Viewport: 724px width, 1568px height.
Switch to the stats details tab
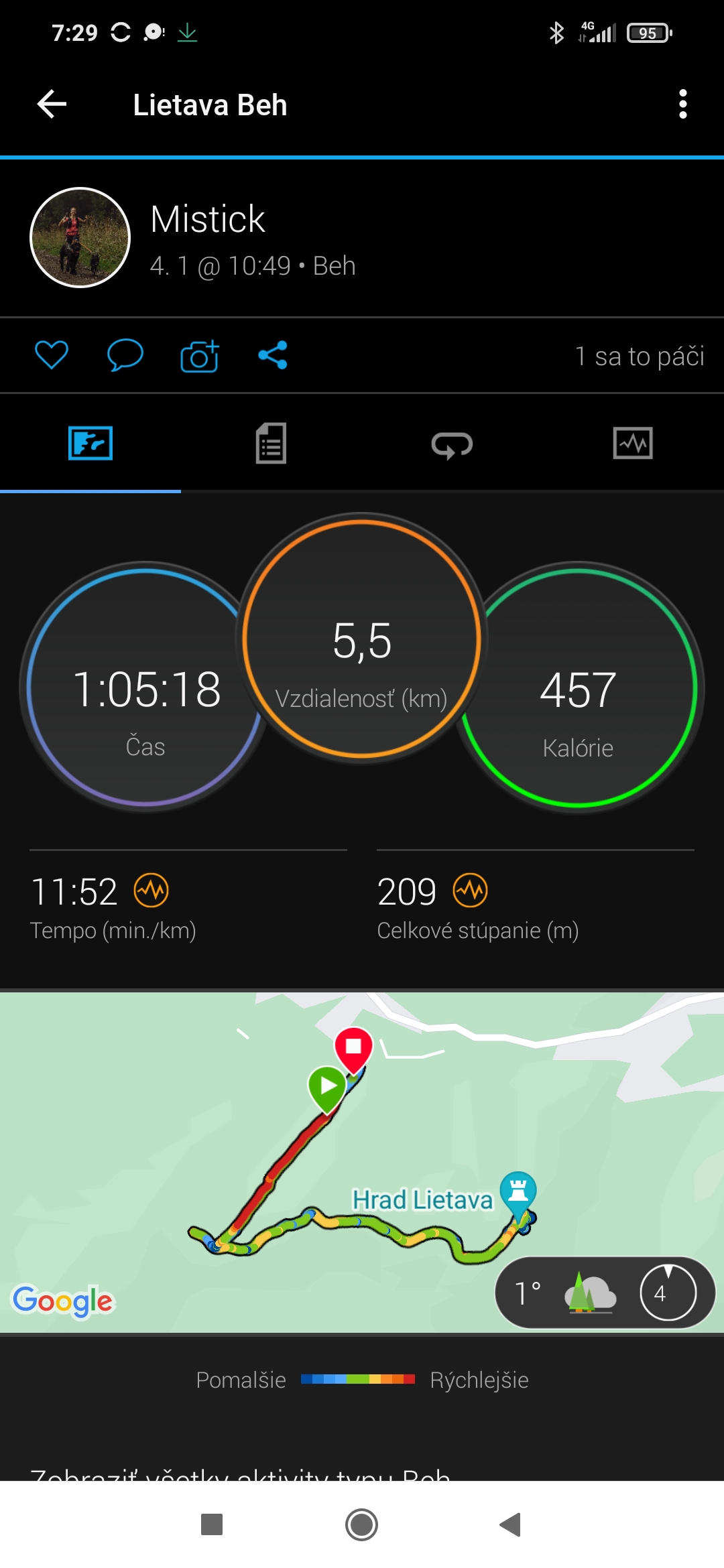[x=271, y=443]
